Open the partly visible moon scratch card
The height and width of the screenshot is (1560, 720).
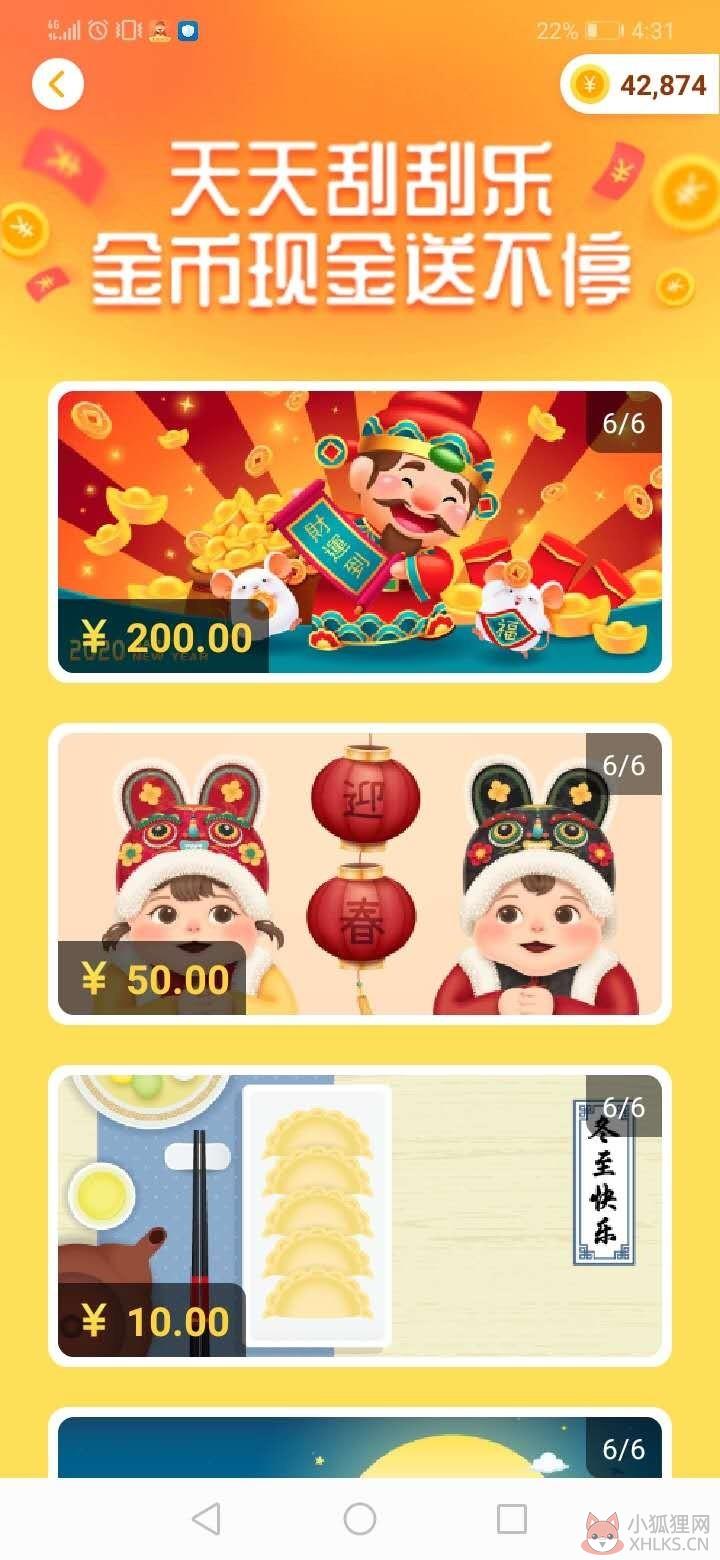[360, 1443]
